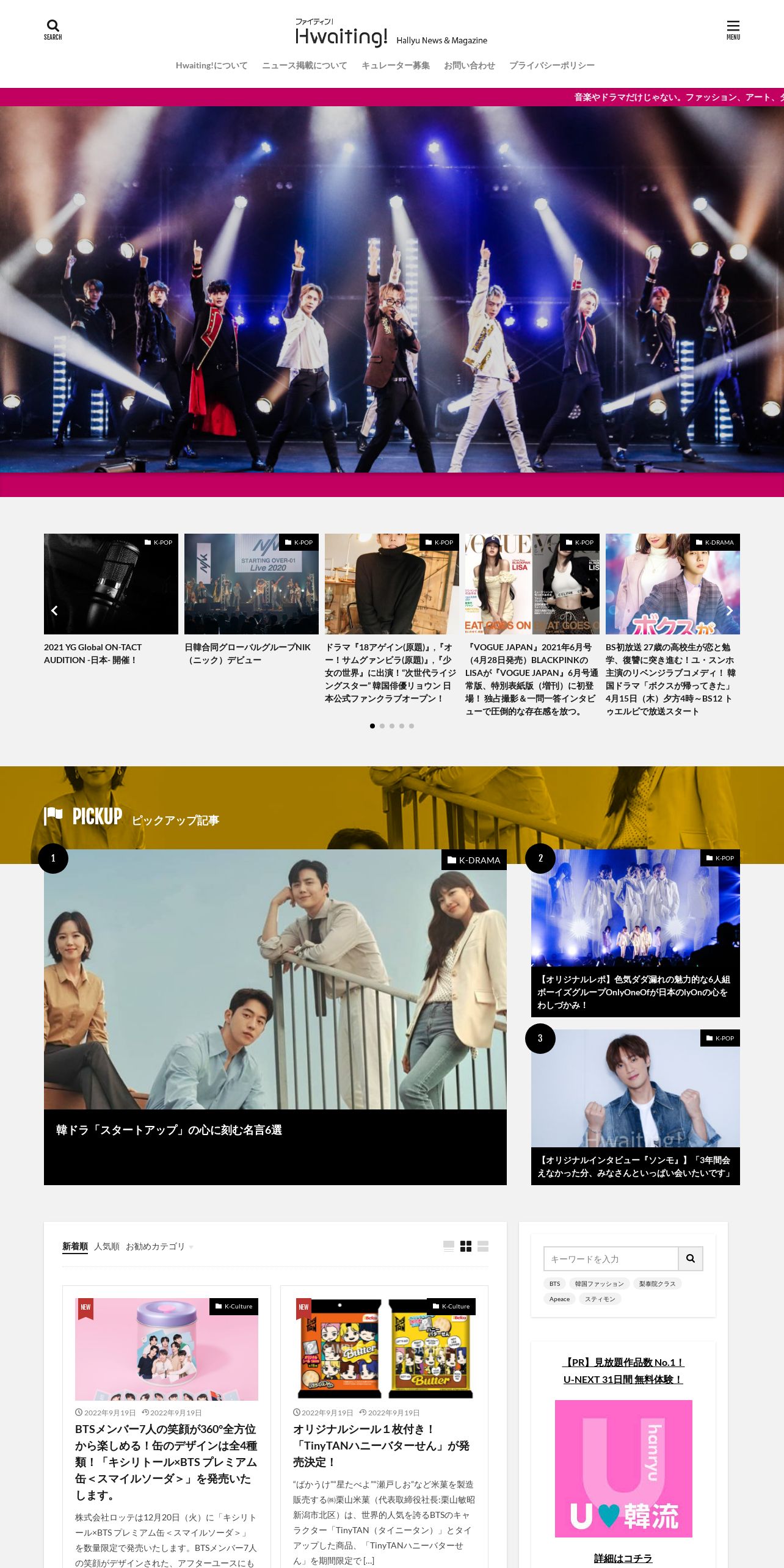Open pickup article about スタートアップ名言6選
This screenshot has width=784, height=1568.
[x=275, y=1017]
